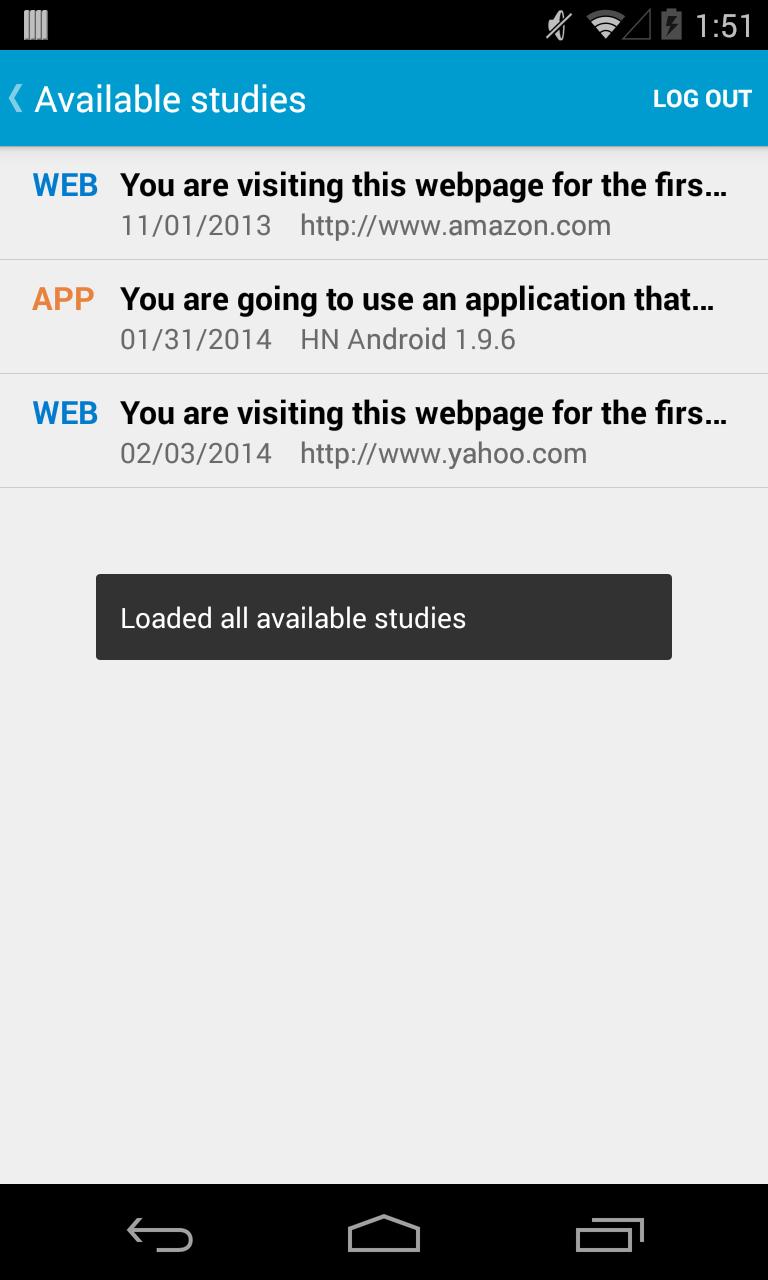Tap the LOG OUT button

coord(702,98)
